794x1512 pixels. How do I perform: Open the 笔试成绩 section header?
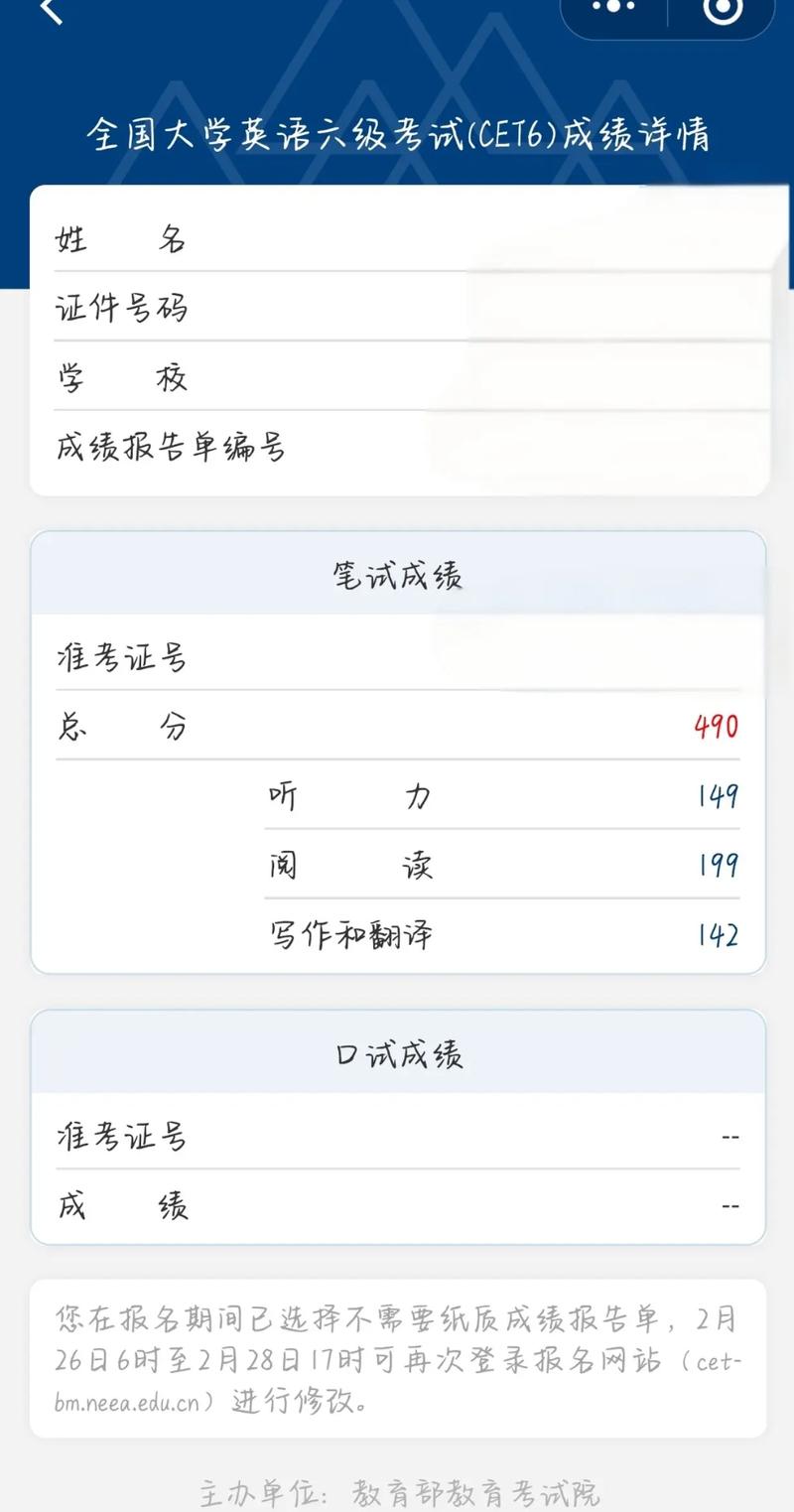click(397, 572)
